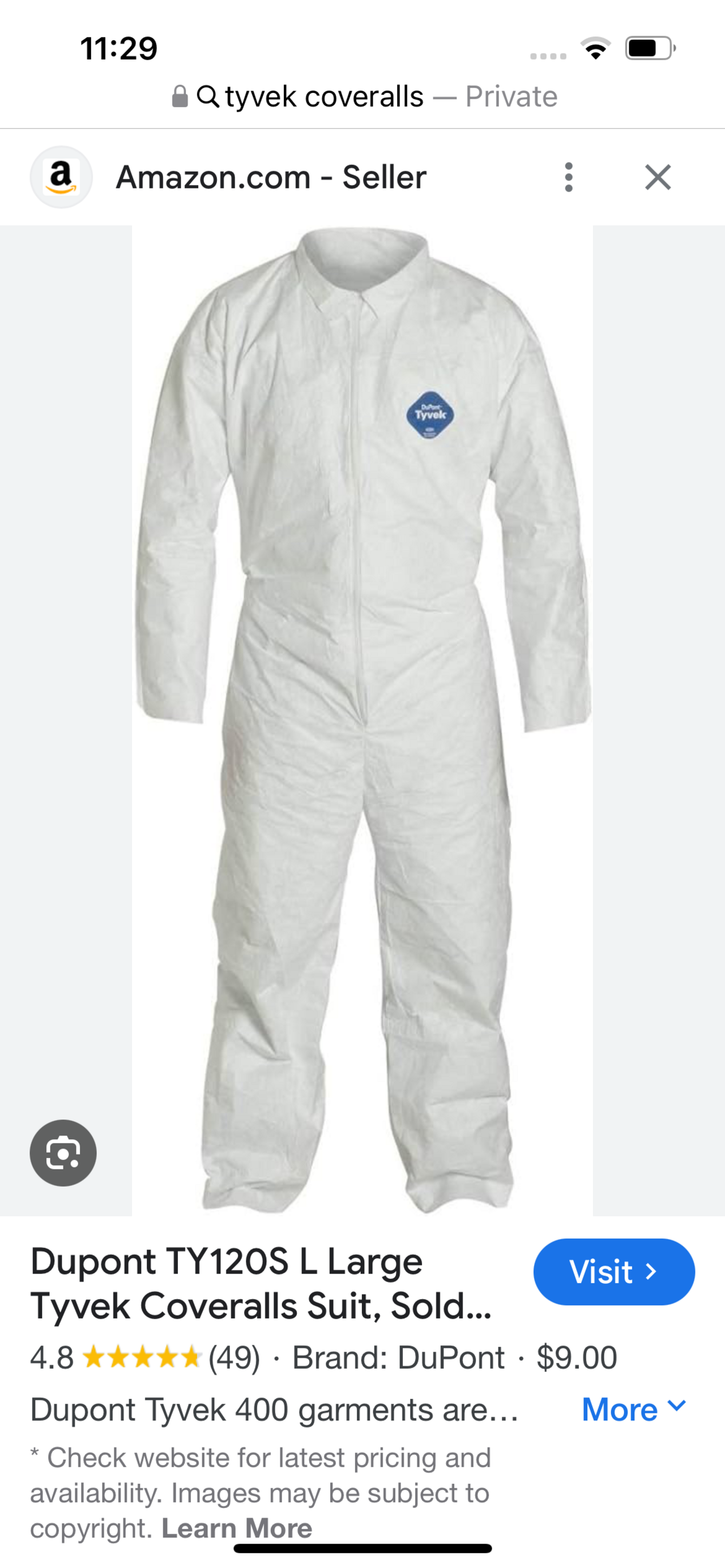Expand the description with More
The width and height of the screenshot is (725, 1568).
(634, 1409)
